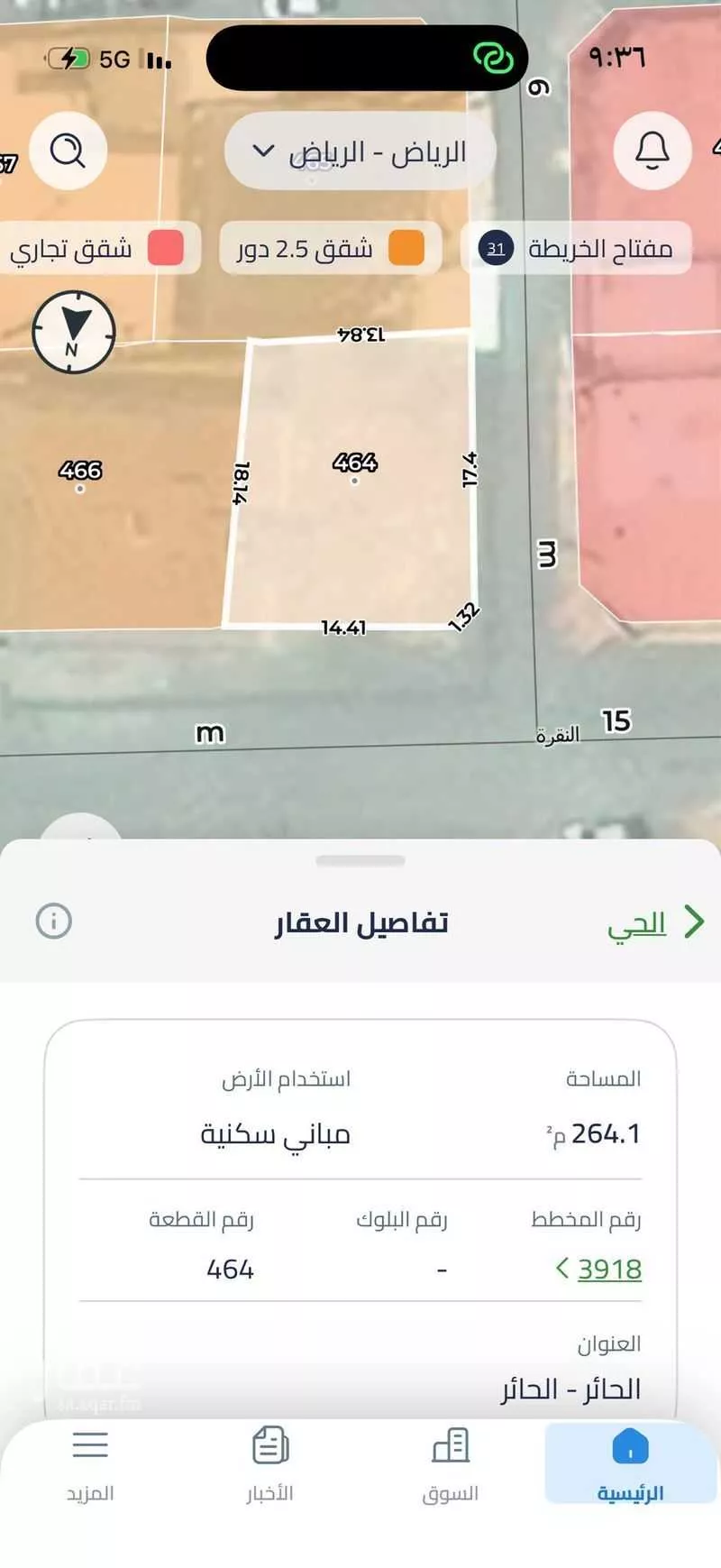Open the notifications bell
Viewport: 721px width, 1568px height.
point(651,151)
